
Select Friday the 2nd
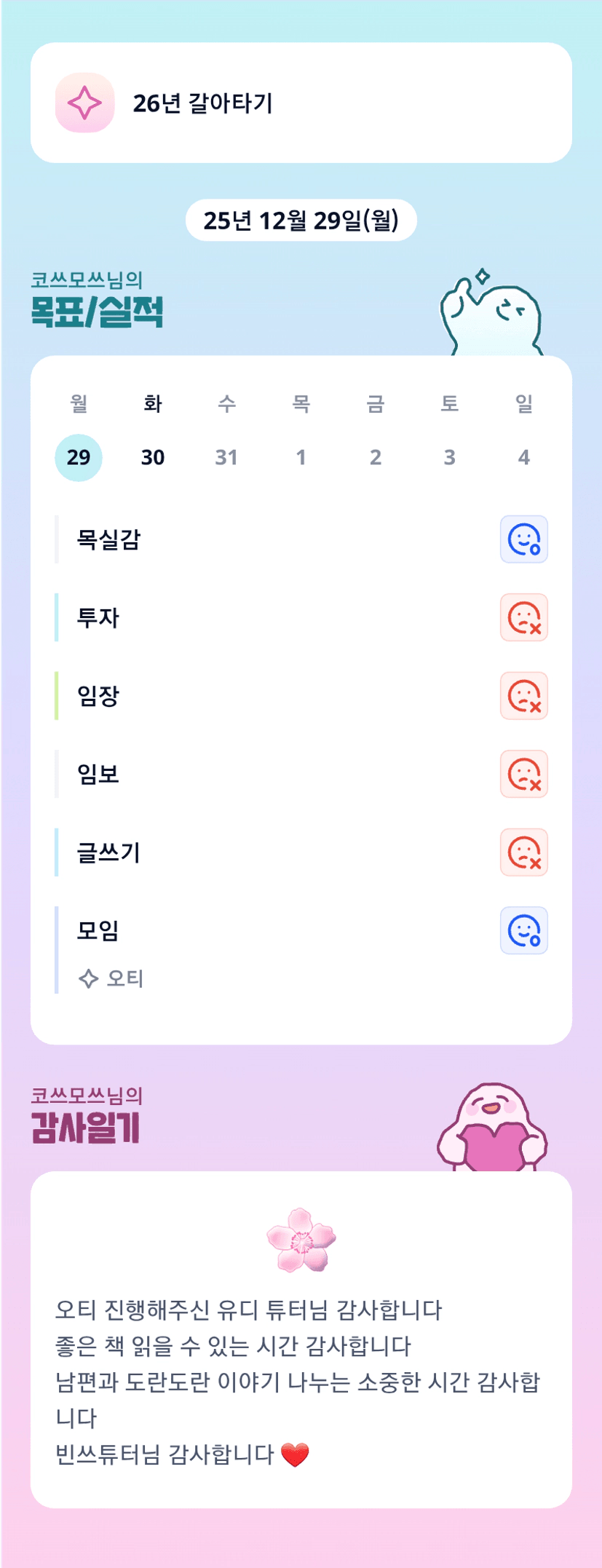point(376,457)
